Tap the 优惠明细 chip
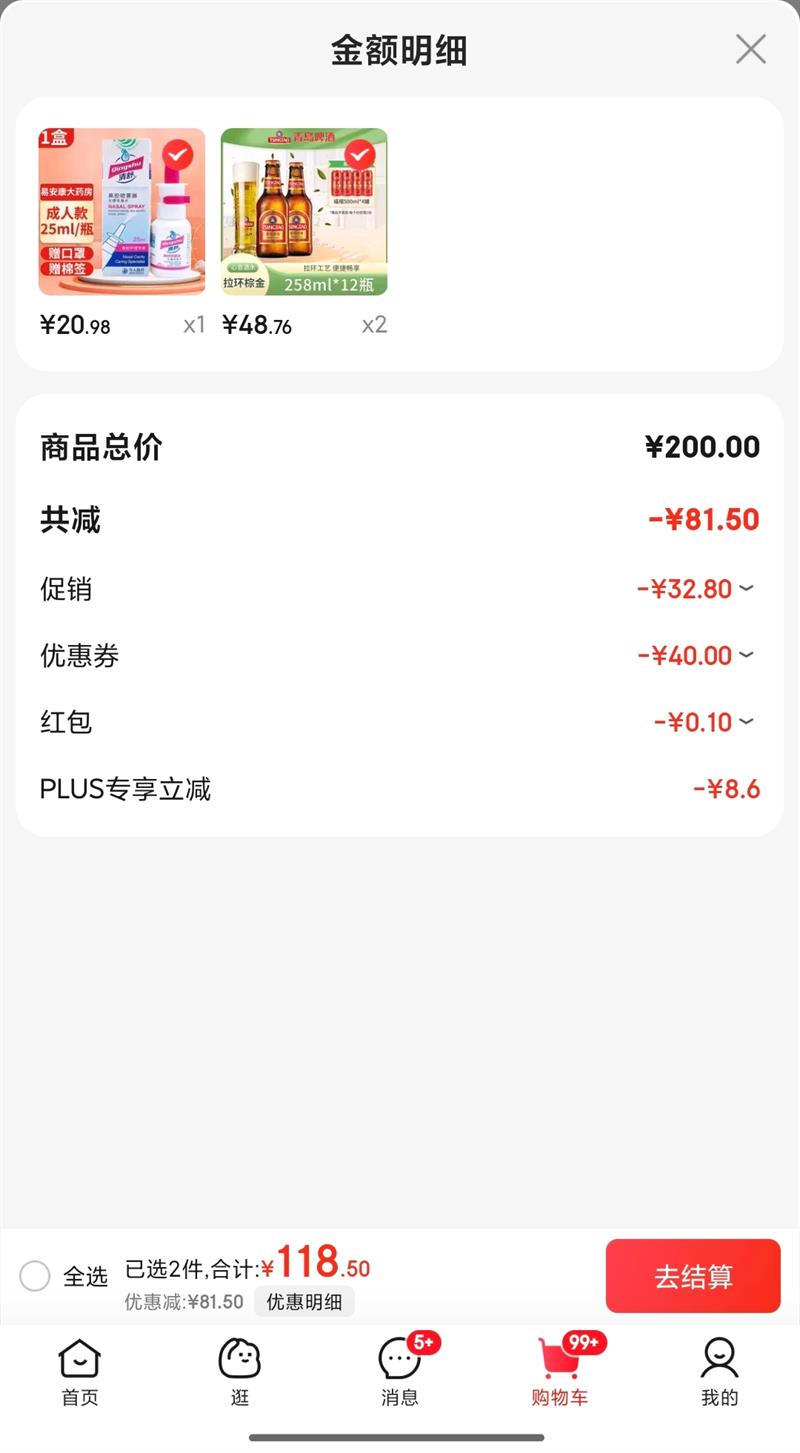The width and height of the screenshot is (800, 1453). coord(304,1302)
